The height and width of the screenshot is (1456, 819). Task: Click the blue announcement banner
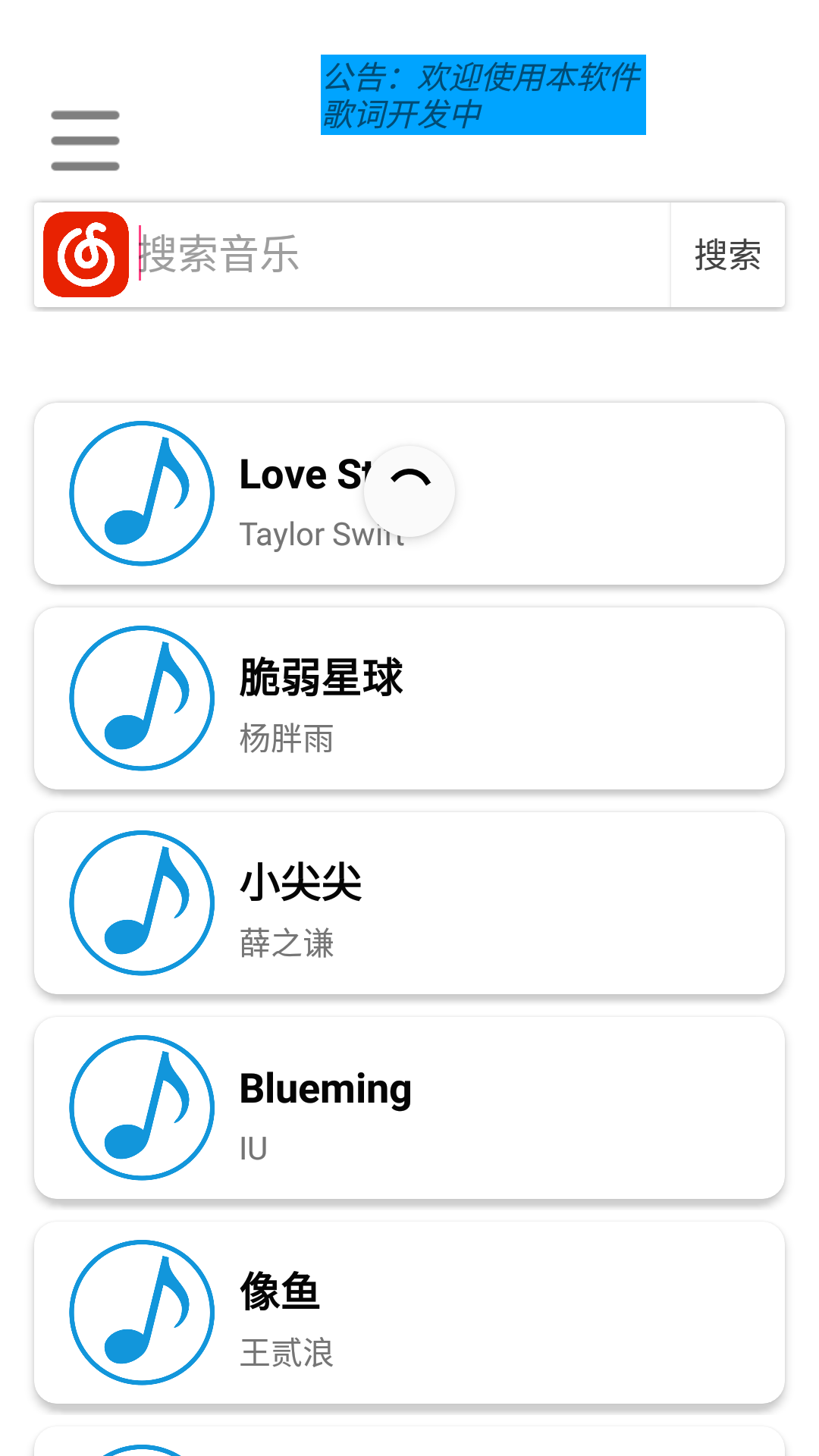(483, 94)
